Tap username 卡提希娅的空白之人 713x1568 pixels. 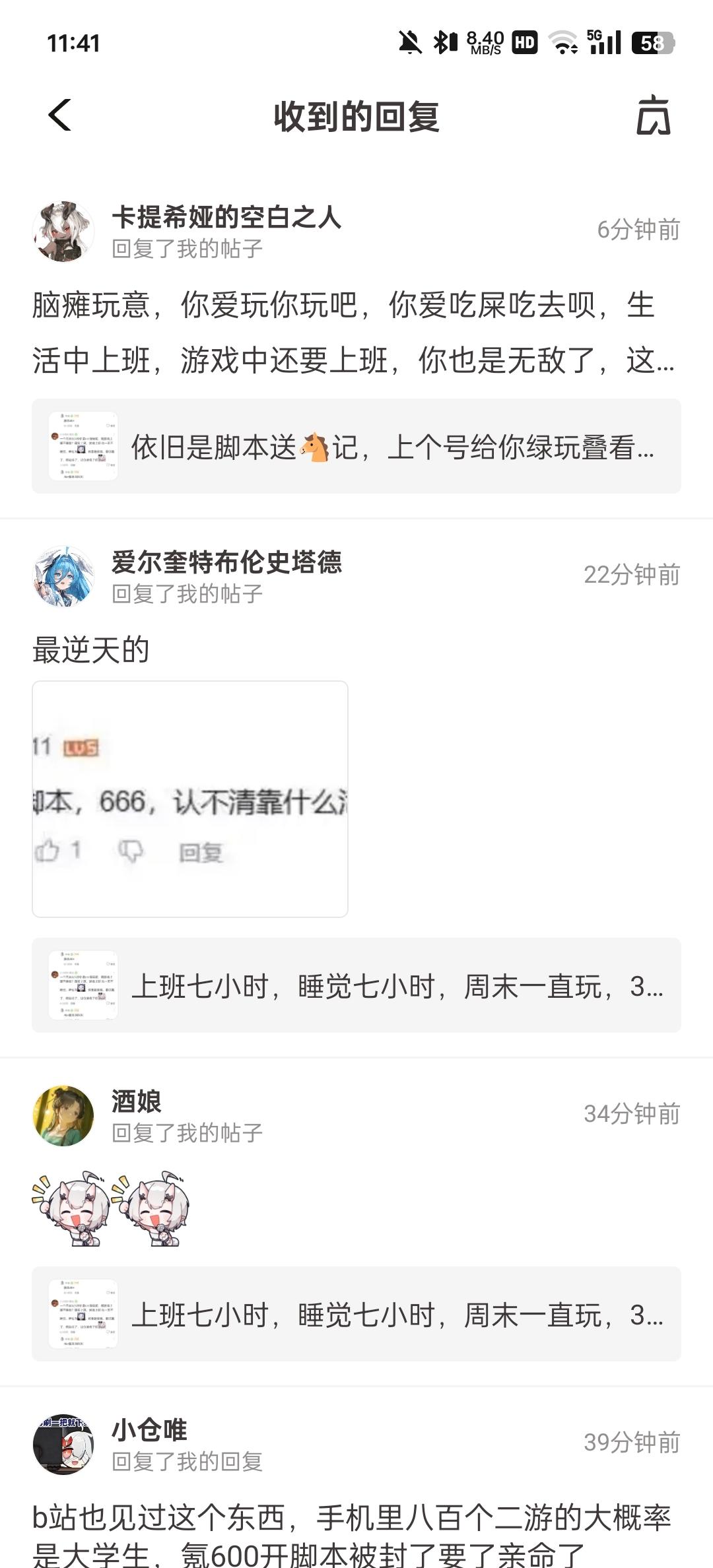coord(226,217)
